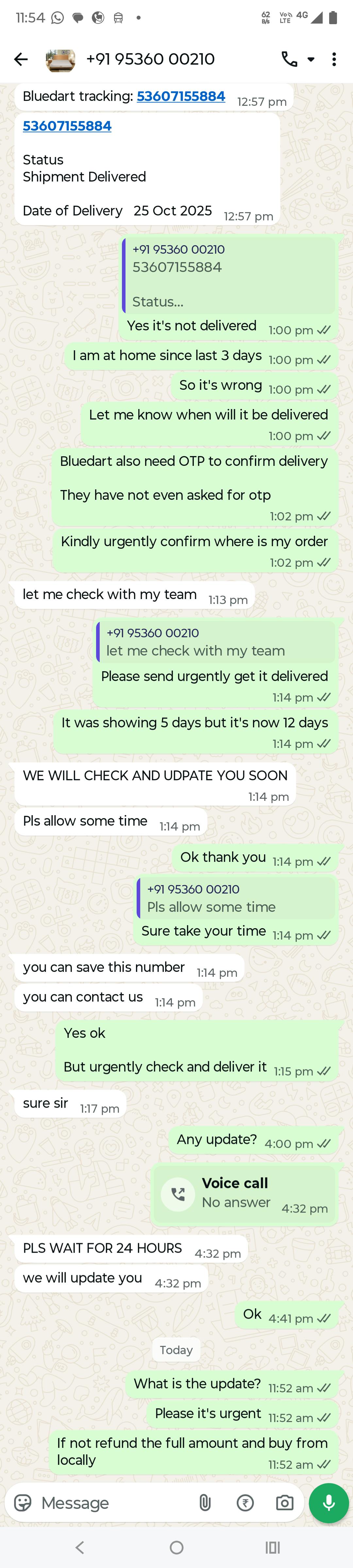Open profile photo of the contact
This screenshot has width=353, height=1568.
click(x=60, y=60)
